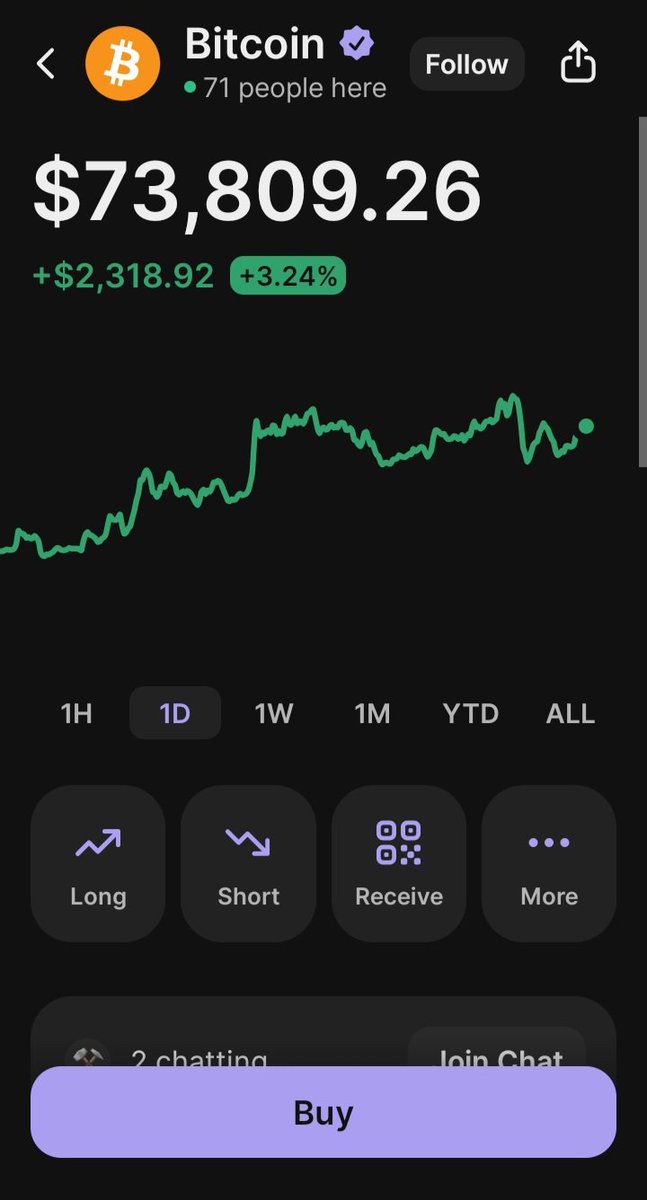The height and width of the screenshot is (1200, 647).
Task: Select the 1D chart range
Action: [x=175, y=713]
